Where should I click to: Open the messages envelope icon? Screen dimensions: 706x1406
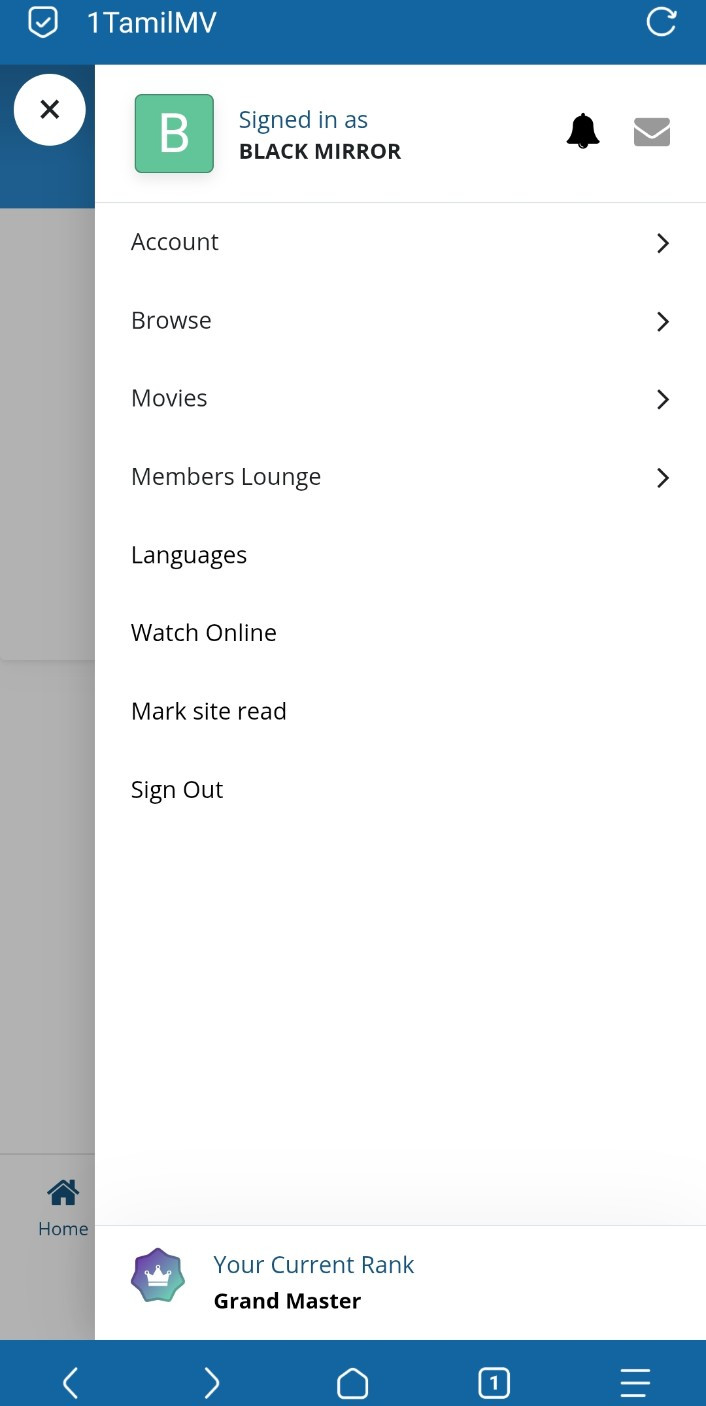[652, 132]
